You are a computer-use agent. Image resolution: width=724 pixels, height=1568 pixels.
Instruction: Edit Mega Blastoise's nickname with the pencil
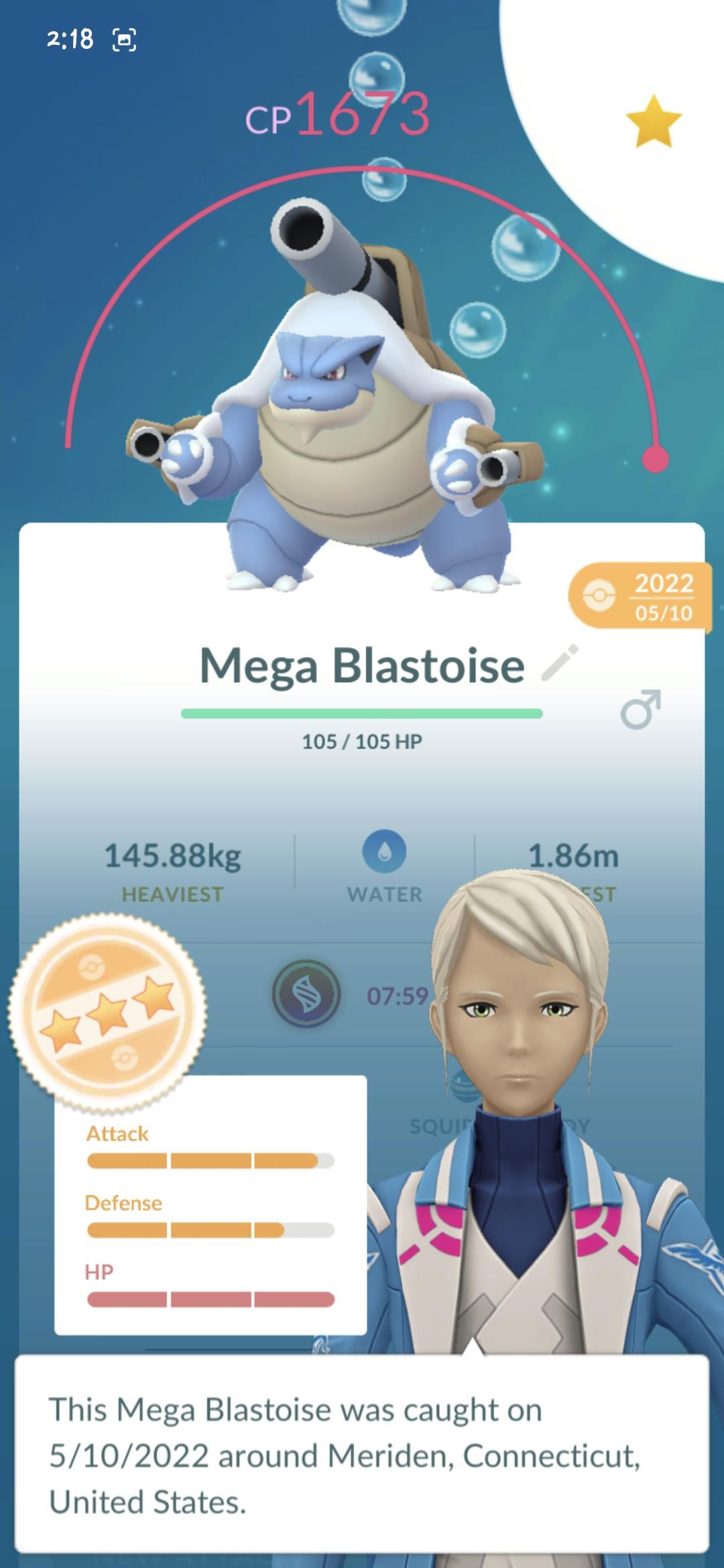(x=560, y=663)
